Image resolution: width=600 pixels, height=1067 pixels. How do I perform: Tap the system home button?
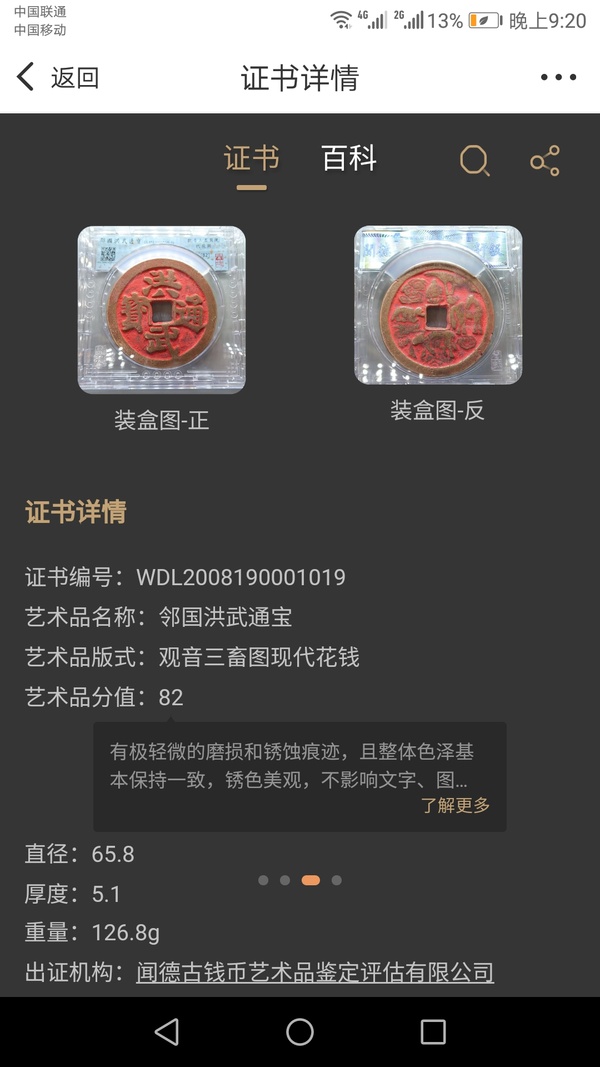(x=300, y=1032)
